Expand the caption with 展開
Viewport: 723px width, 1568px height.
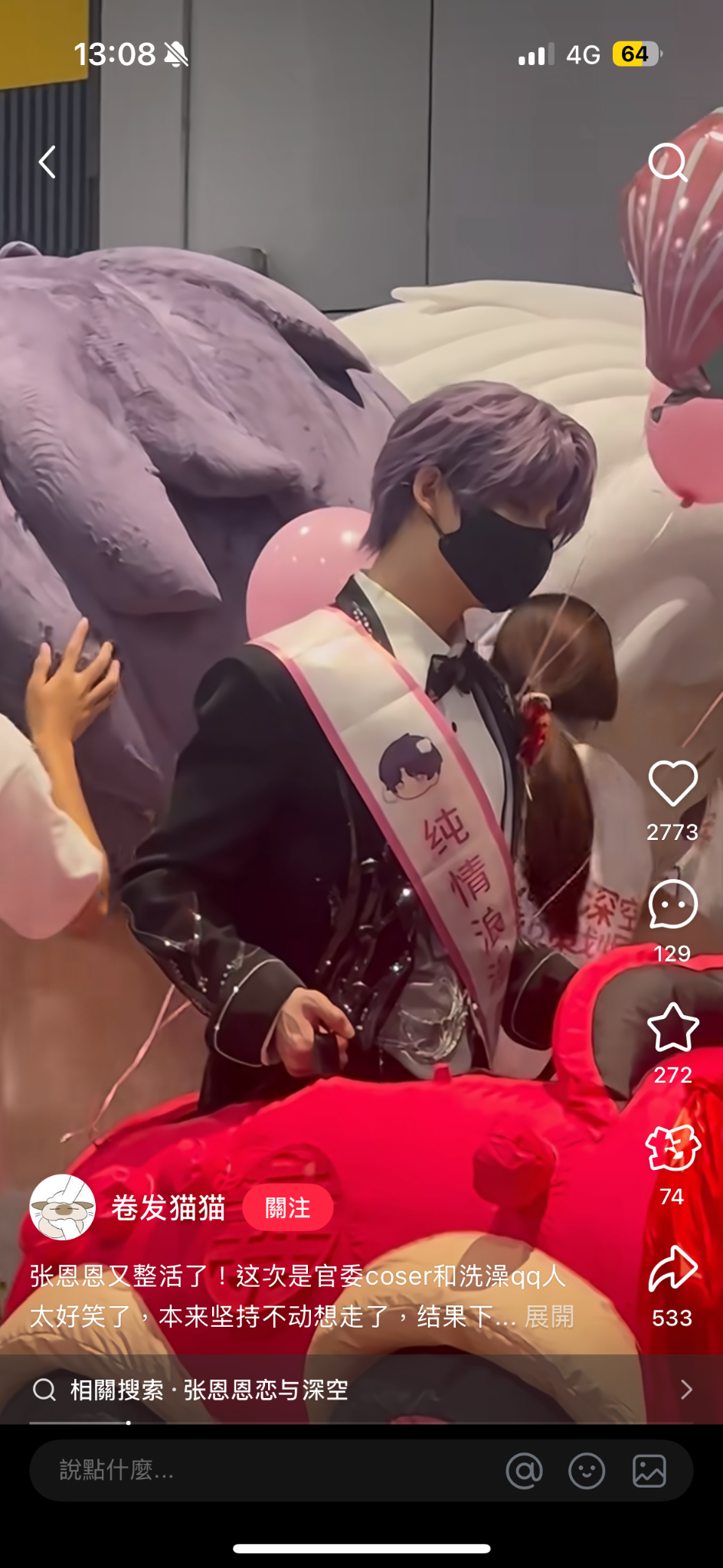[x=549, y=1316]
